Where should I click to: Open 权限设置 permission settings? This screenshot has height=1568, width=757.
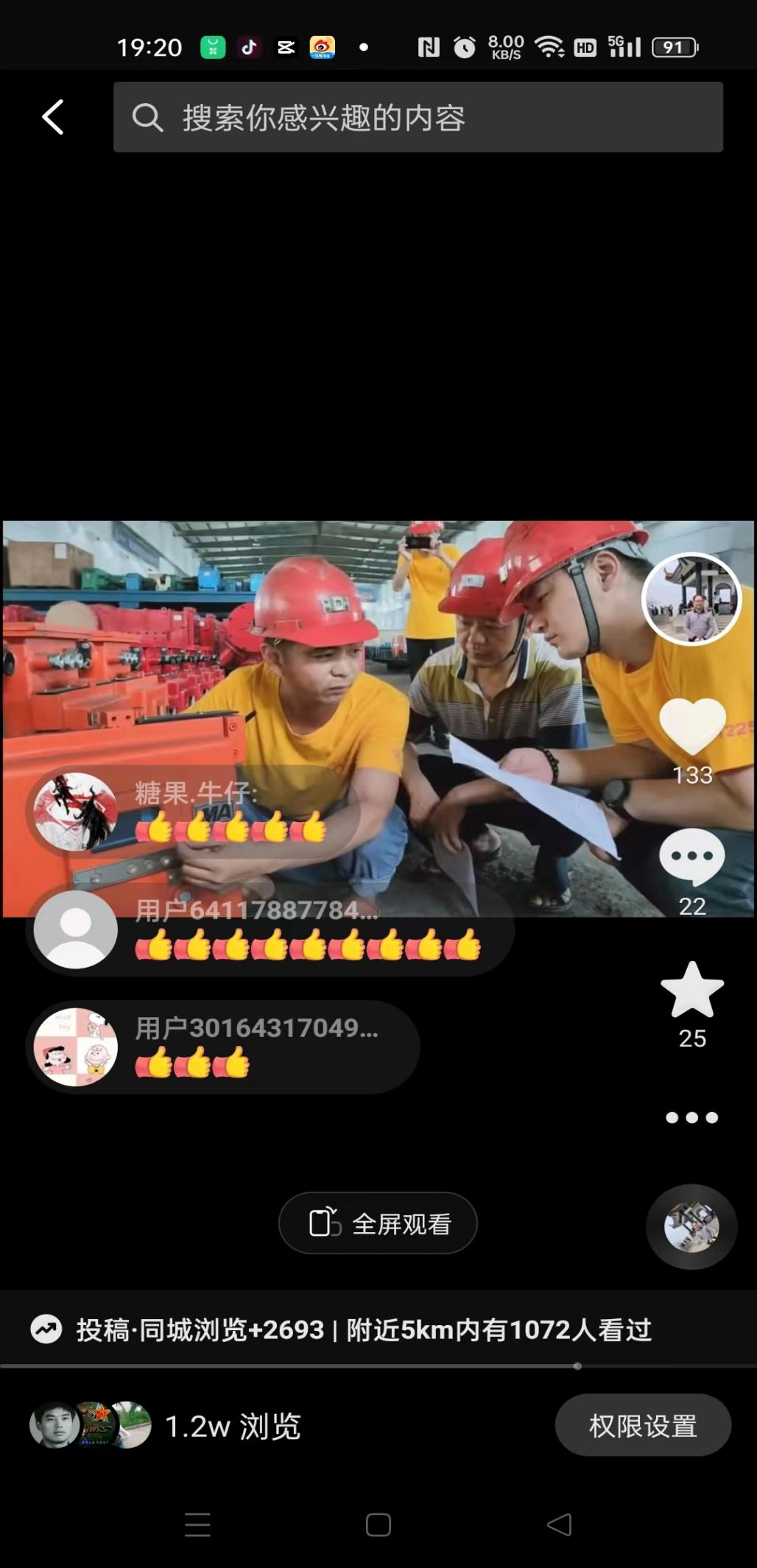[643, 1425]
